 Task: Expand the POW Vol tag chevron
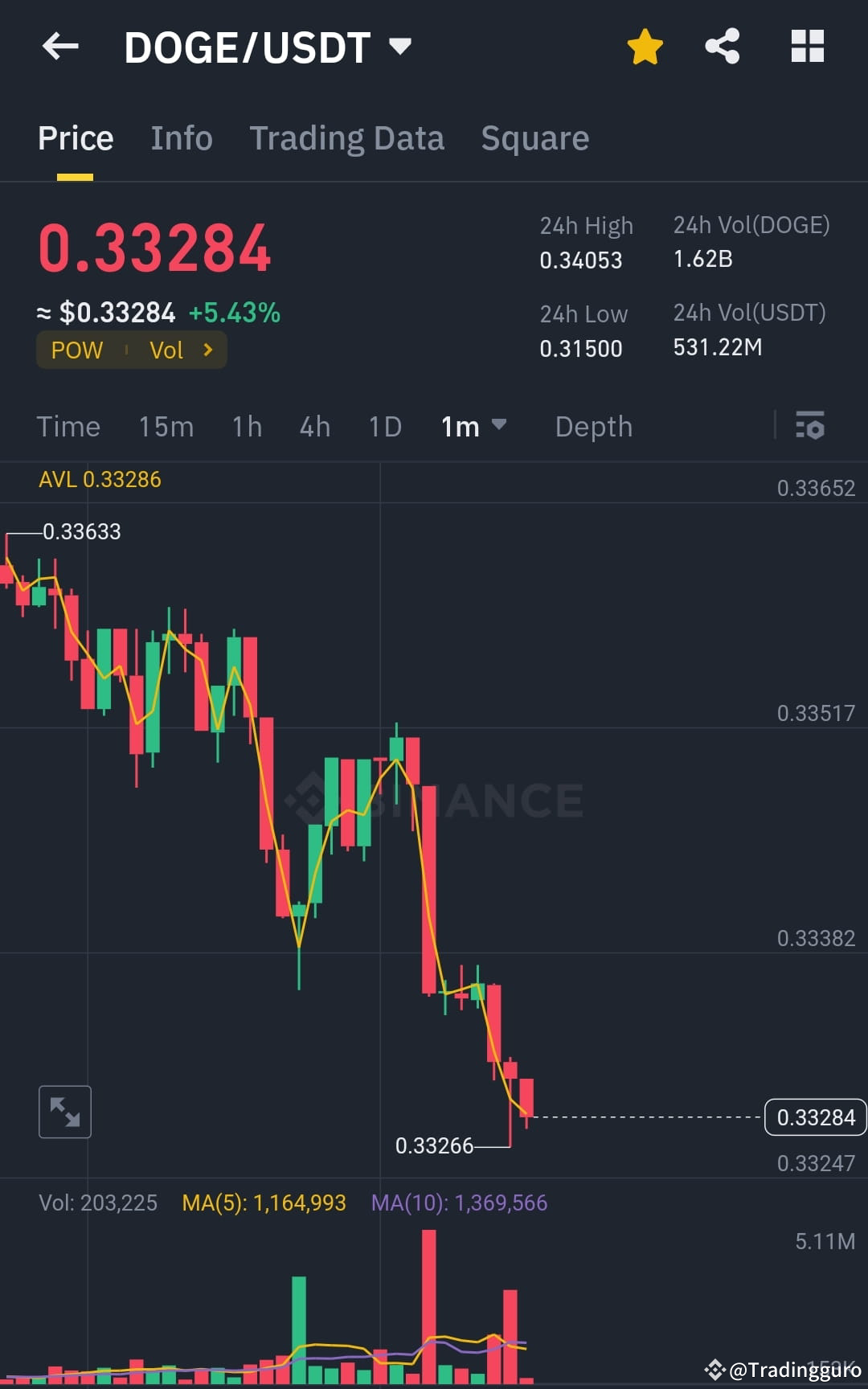(207, 350)
